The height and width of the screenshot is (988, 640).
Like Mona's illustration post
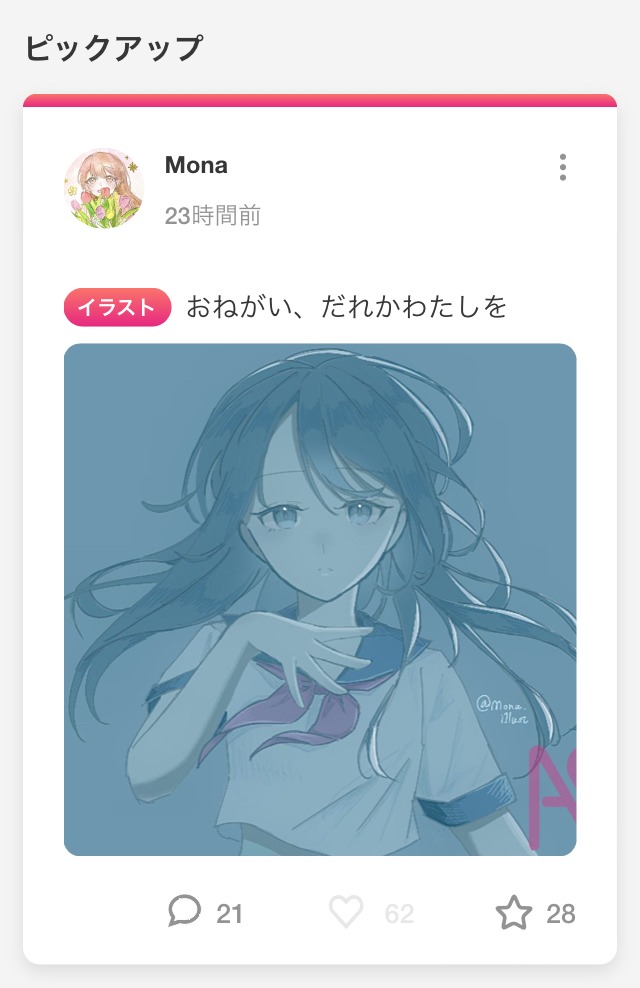(x=346, y=911)
